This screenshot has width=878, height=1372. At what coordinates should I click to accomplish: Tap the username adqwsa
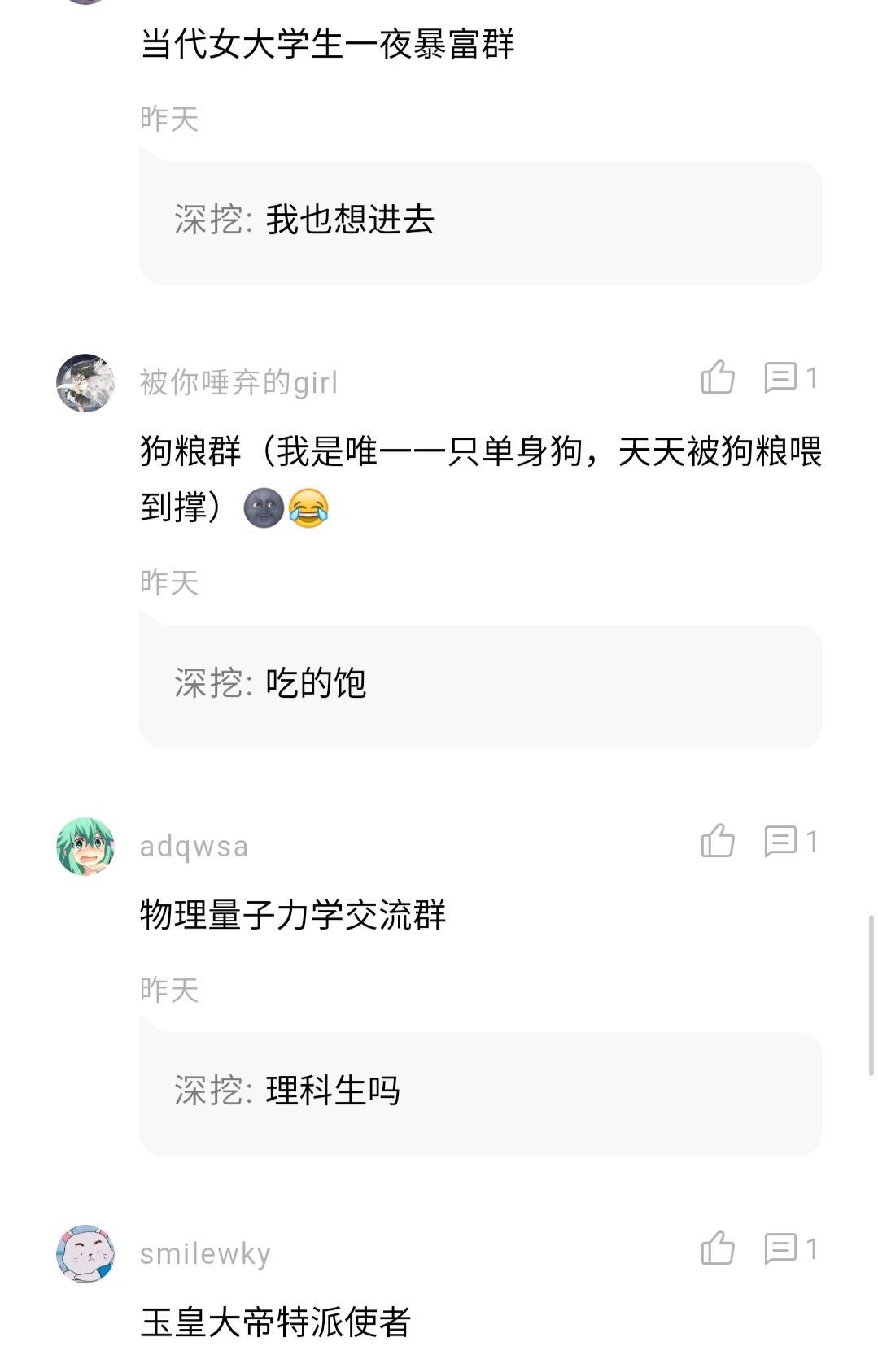194,847
